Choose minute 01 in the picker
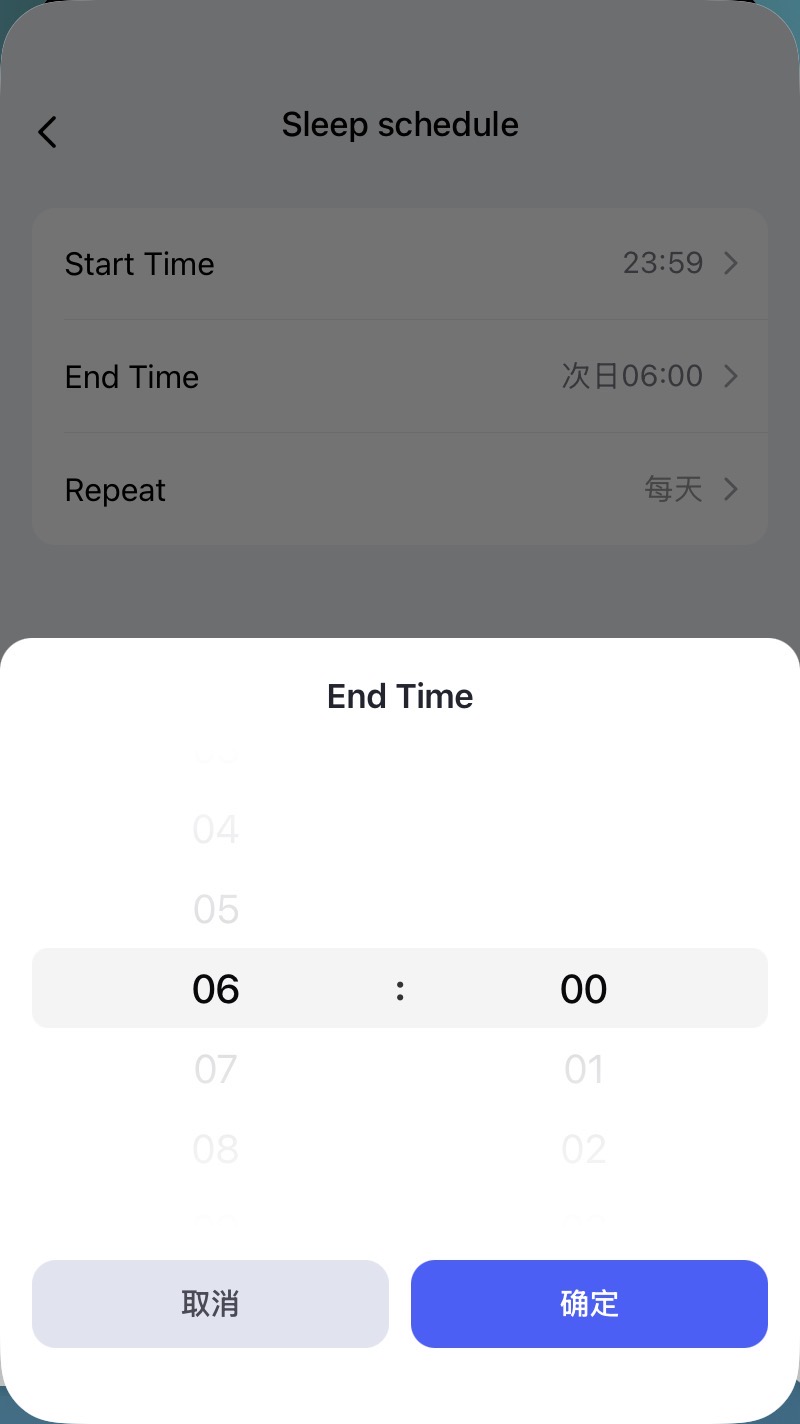 [x=584, y=1069]
